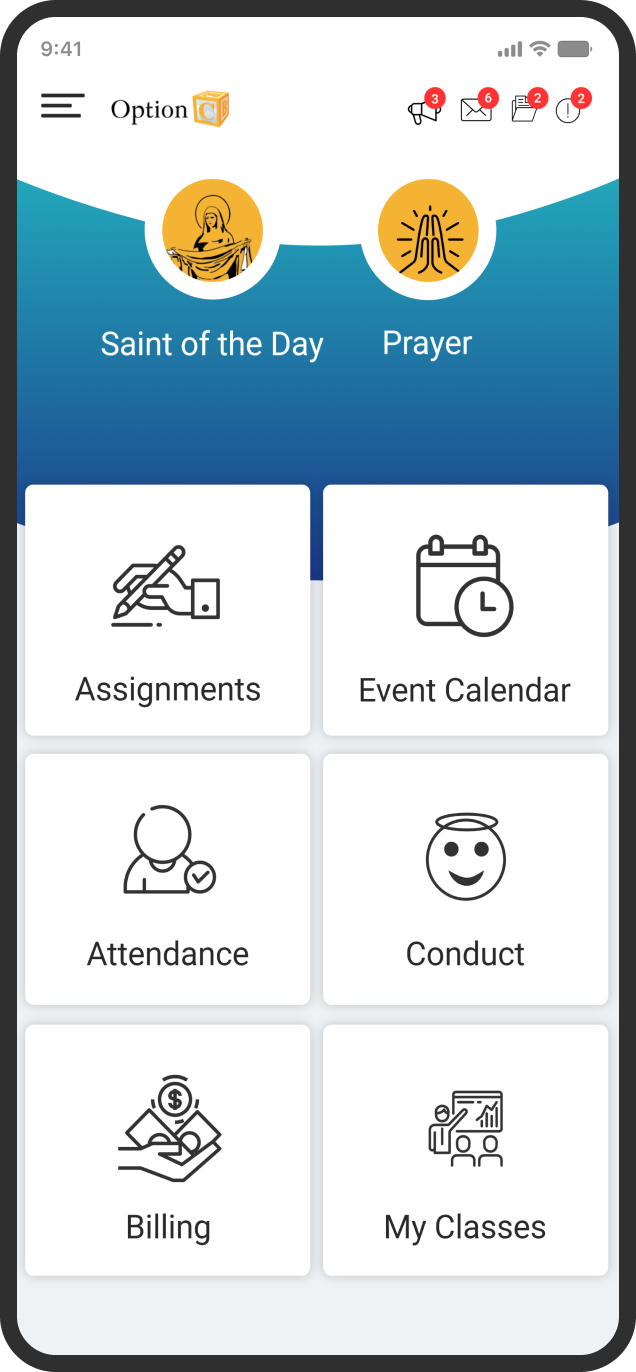Go to the Billing tile
Image resolution: width=636 pixels, height=1372 pixels.
point(168,1150)
